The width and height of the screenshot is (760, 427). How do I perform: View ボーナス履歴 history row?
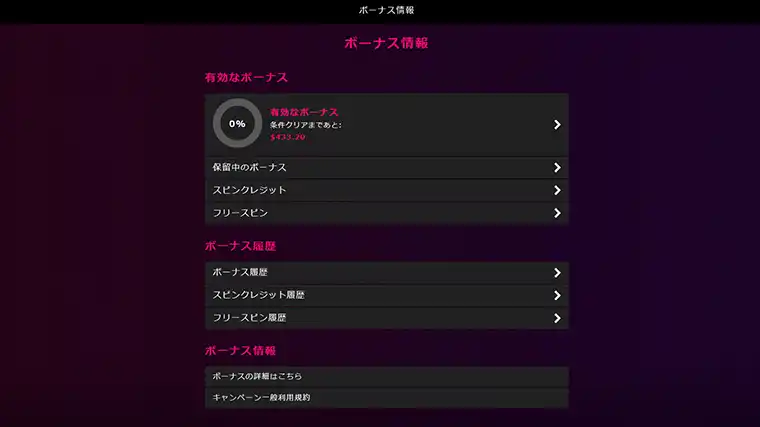coord(386,272)
